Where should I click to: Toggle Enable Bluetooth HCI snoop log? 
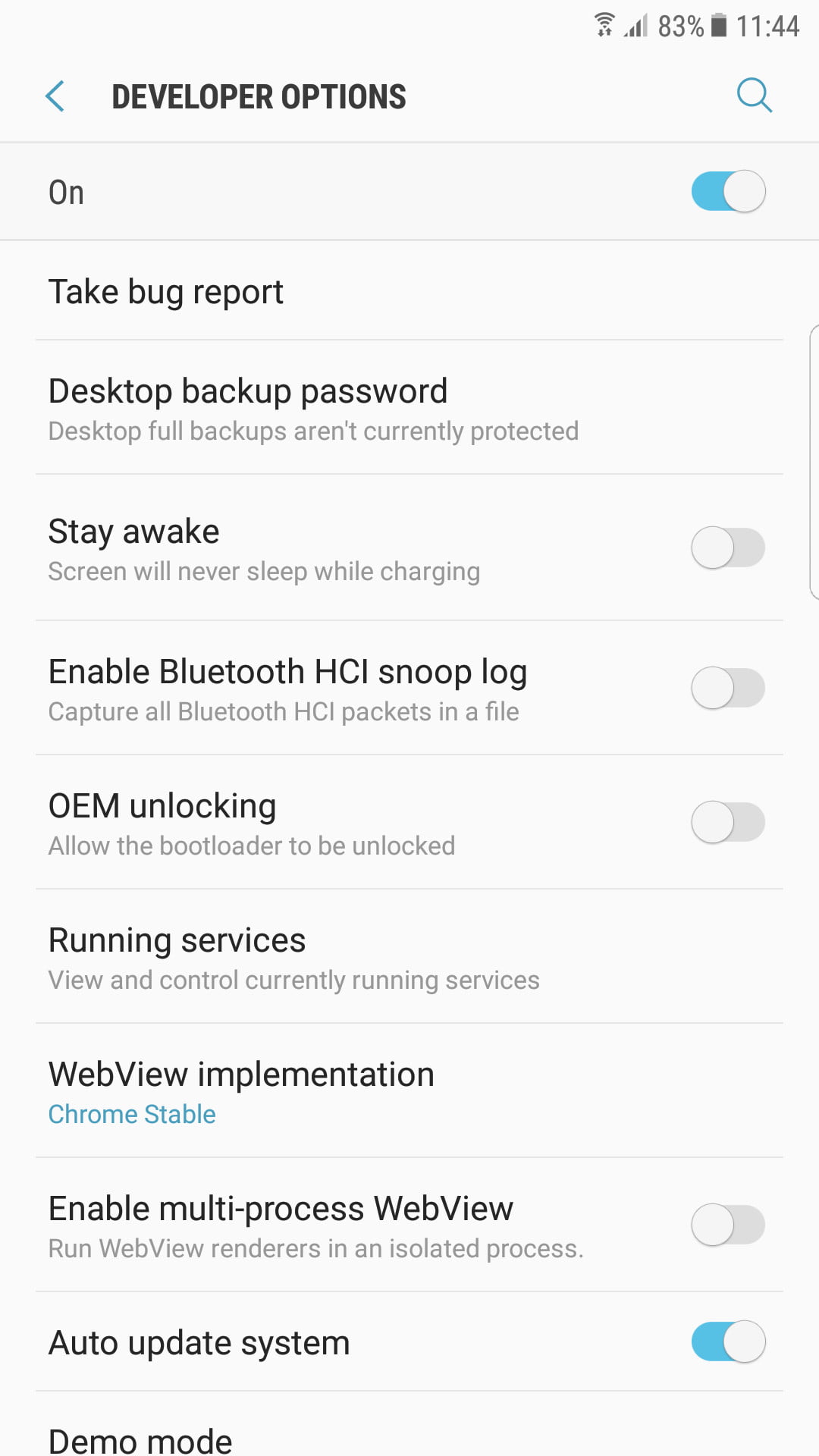point(728,689)
